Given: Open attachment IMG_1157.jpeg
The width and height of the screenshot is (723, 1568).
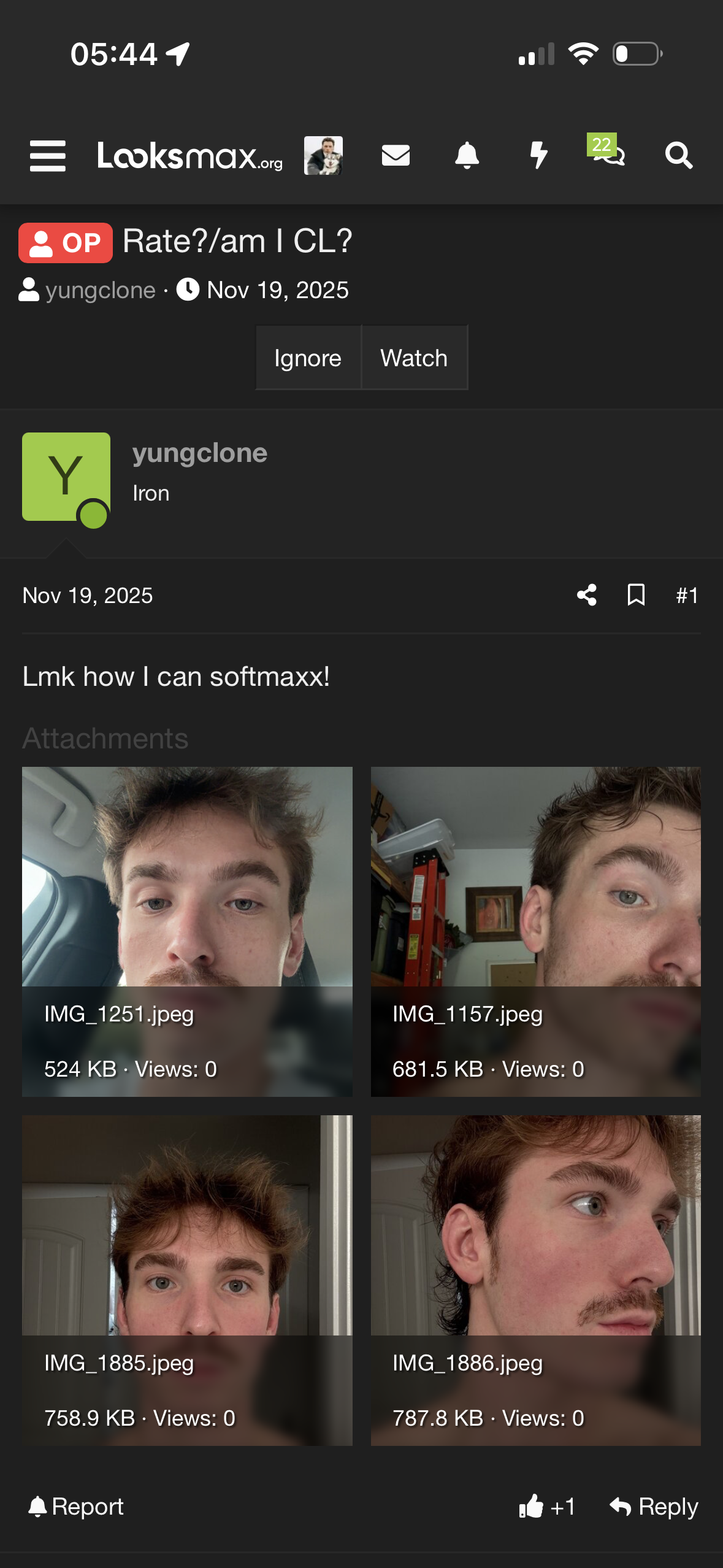Looking at the screenshot, I should (536, 932).
